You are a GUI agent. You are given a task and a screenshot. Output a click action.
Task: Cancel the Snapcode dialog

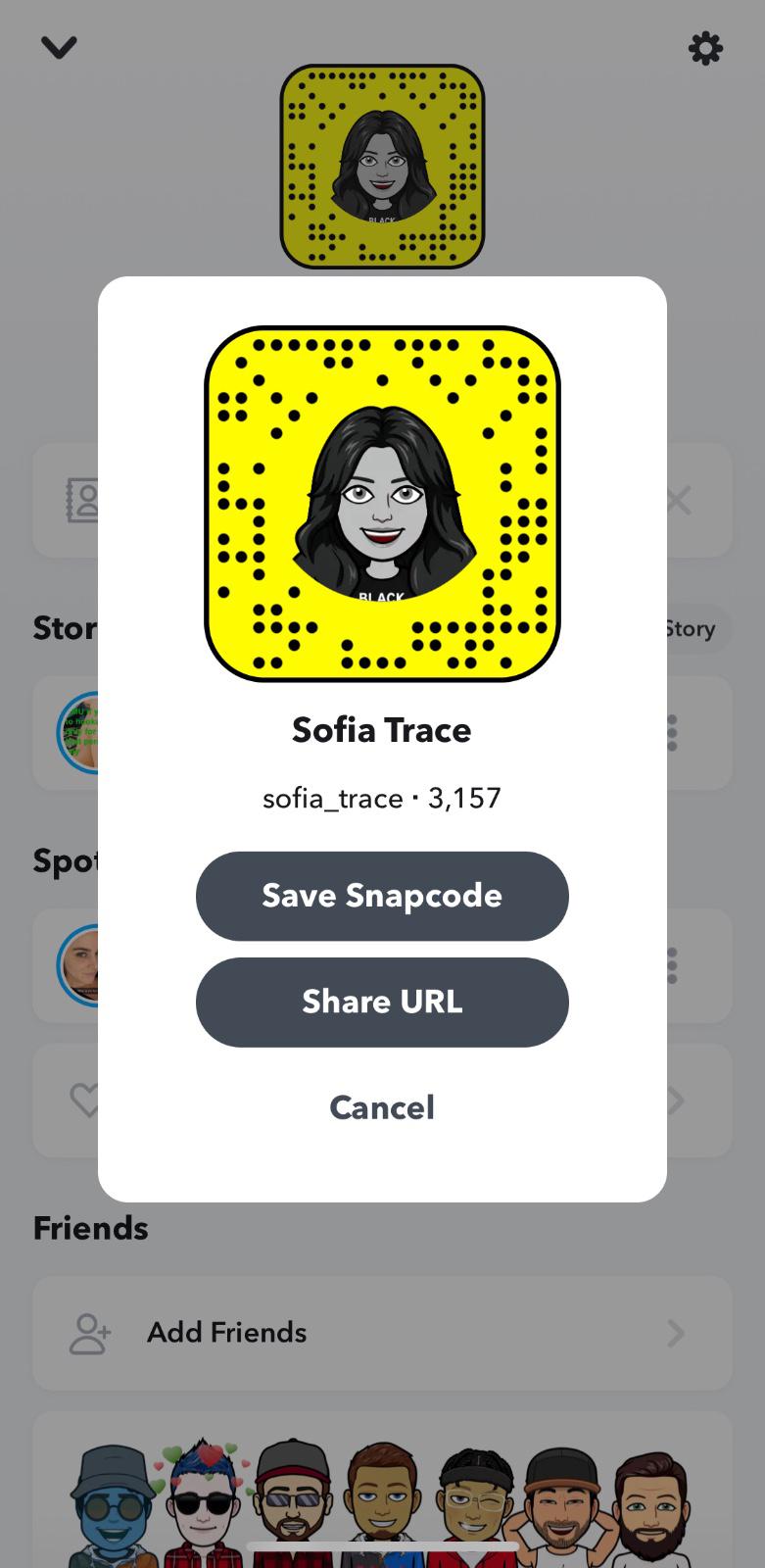tap(382, 1107)
